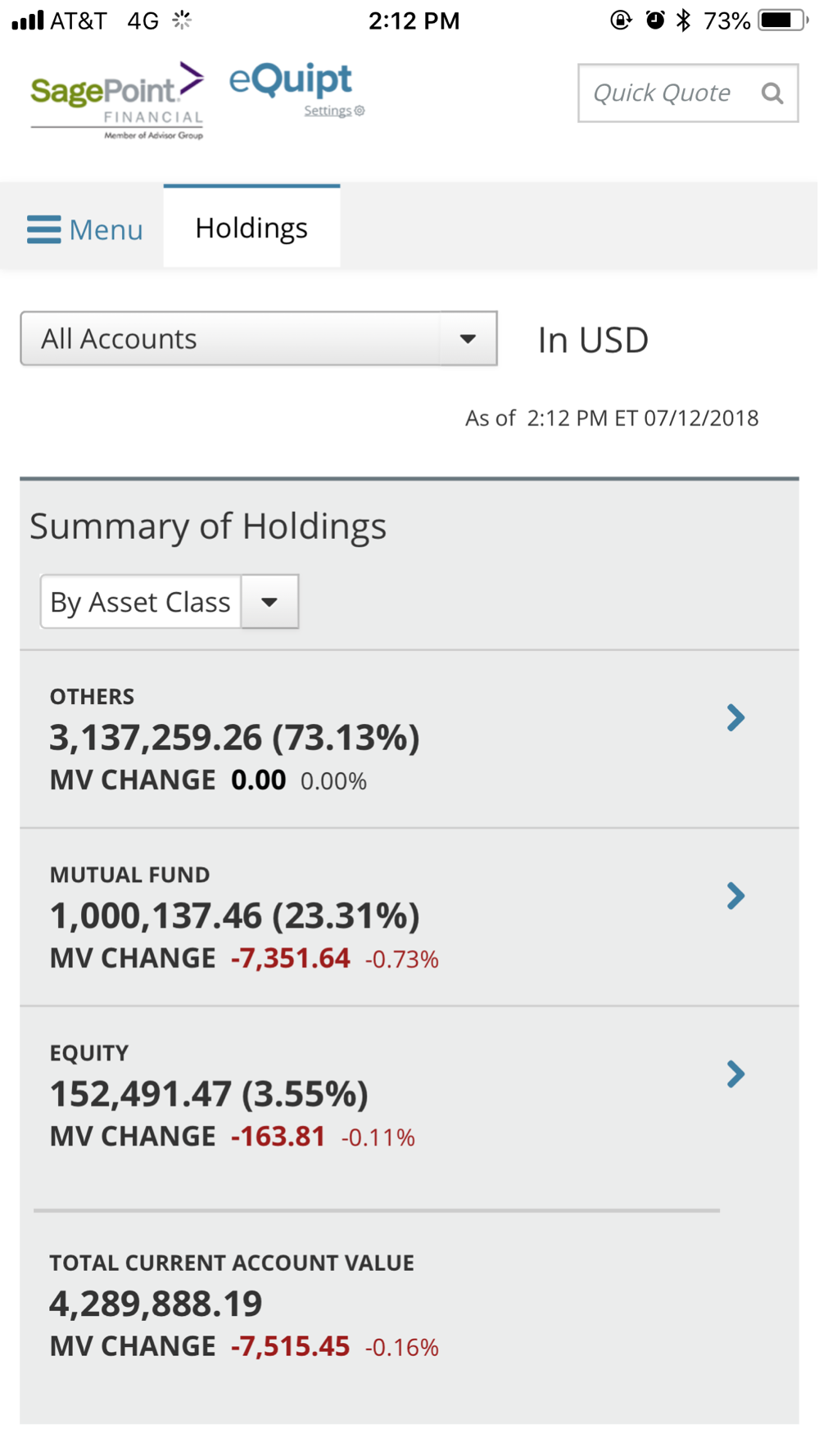Open the Menu drawer
Image resolution: width=819 pixels, height=1456 pixels.
84,229
